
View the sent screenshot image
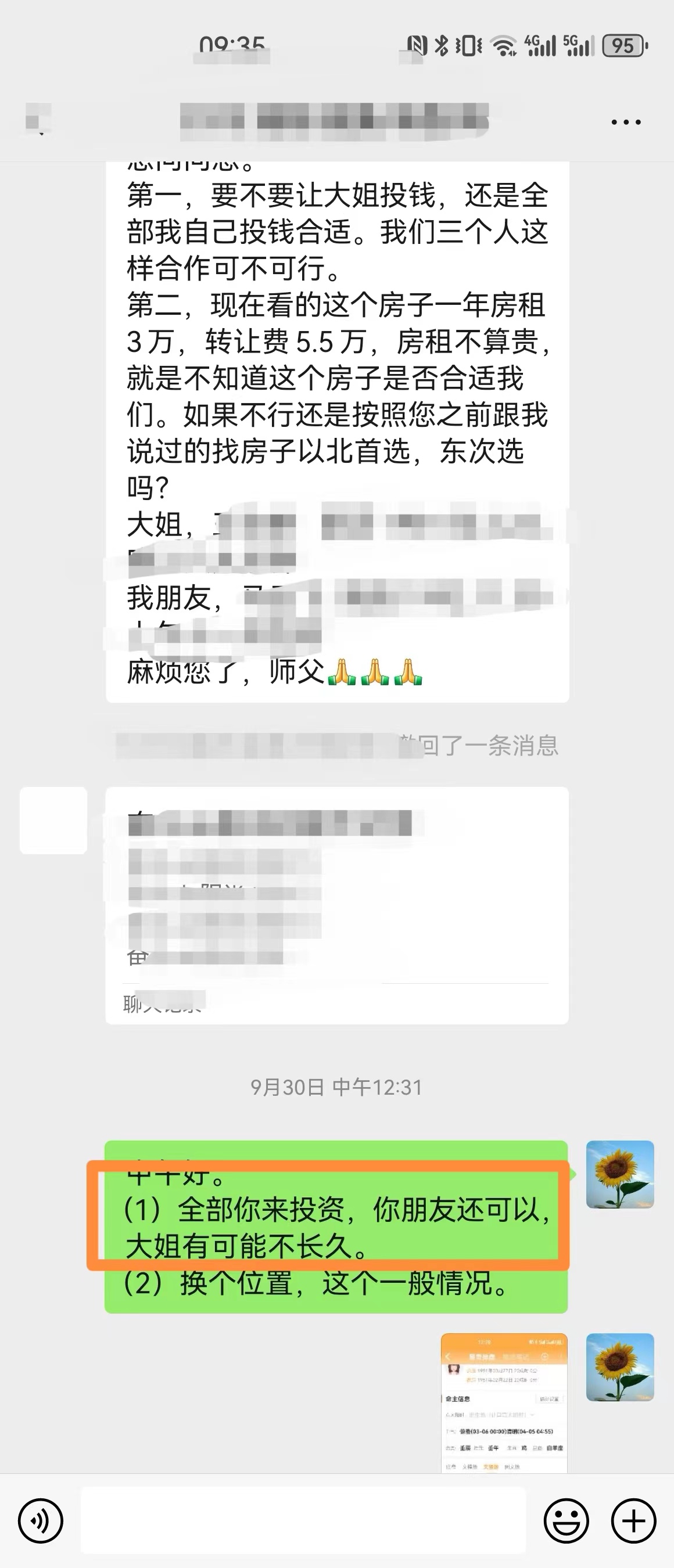click(x=504, y=1403)
